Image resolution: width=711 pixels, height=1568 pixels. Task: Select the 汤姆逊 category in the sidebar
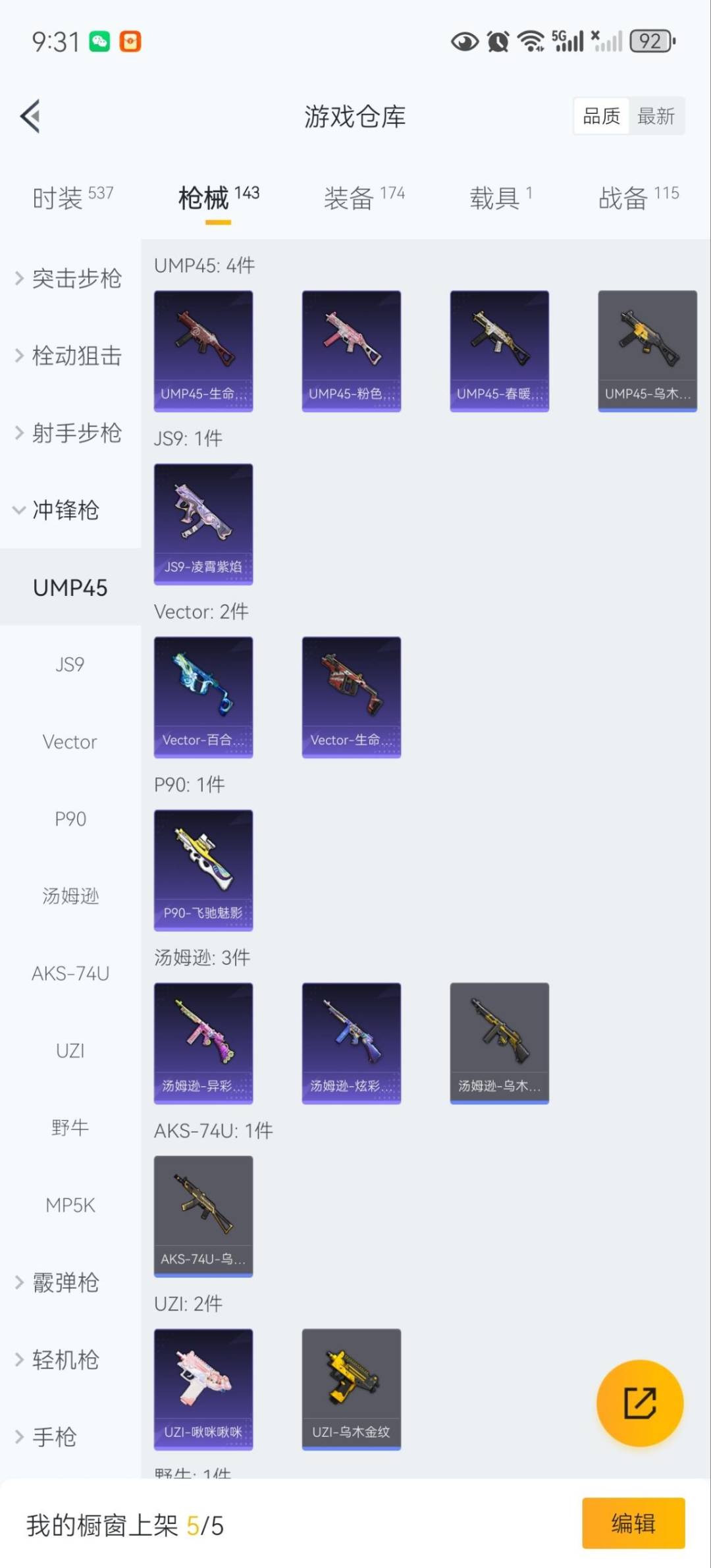(x=70, y=896)
